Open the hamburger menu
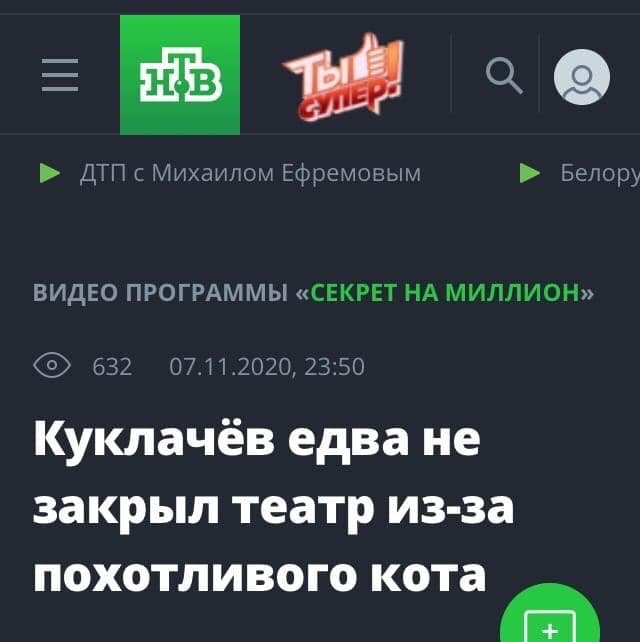Image resolution: width=640 pixels, height=642 pixels. tap(60, 77)
